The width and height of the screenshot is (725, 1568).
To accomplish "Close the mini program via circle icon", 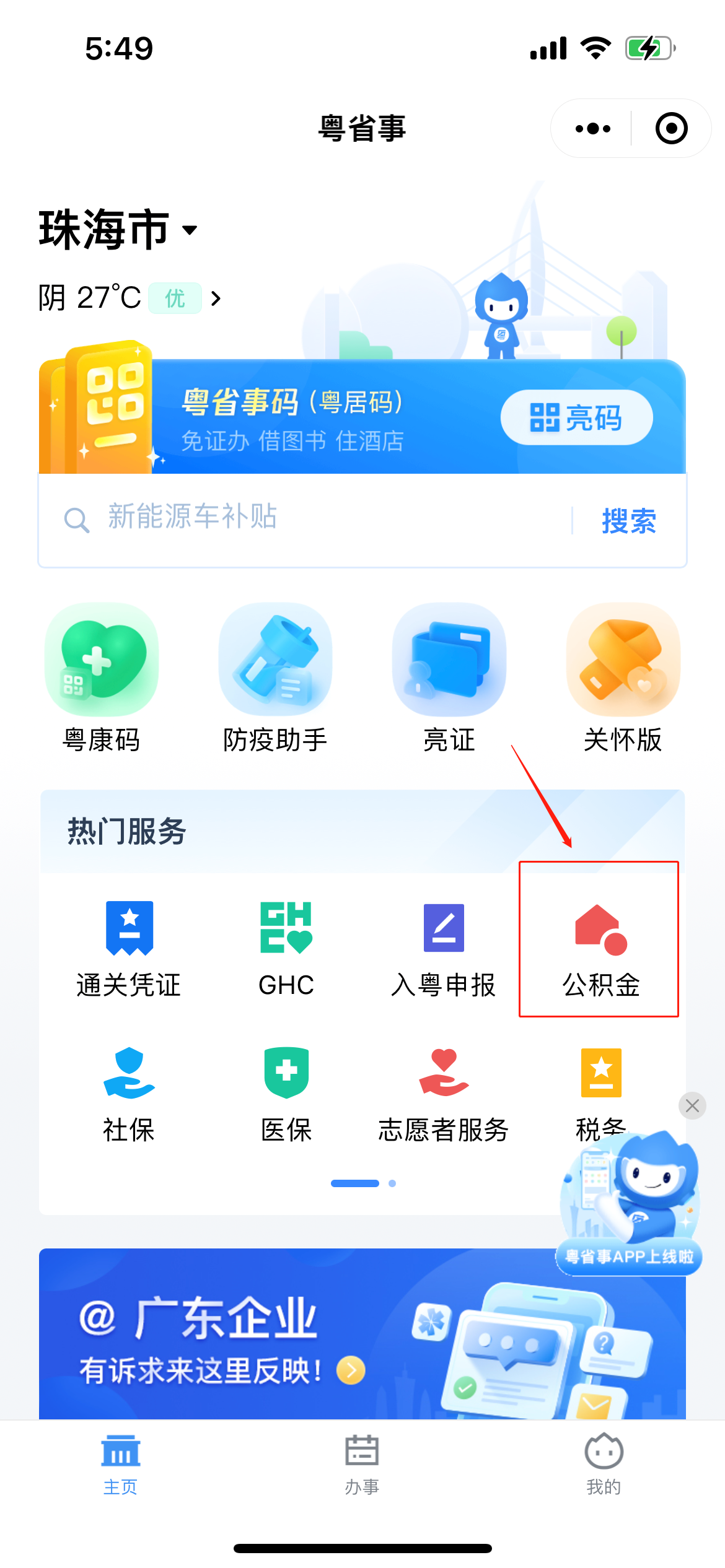I will (671, 129).
